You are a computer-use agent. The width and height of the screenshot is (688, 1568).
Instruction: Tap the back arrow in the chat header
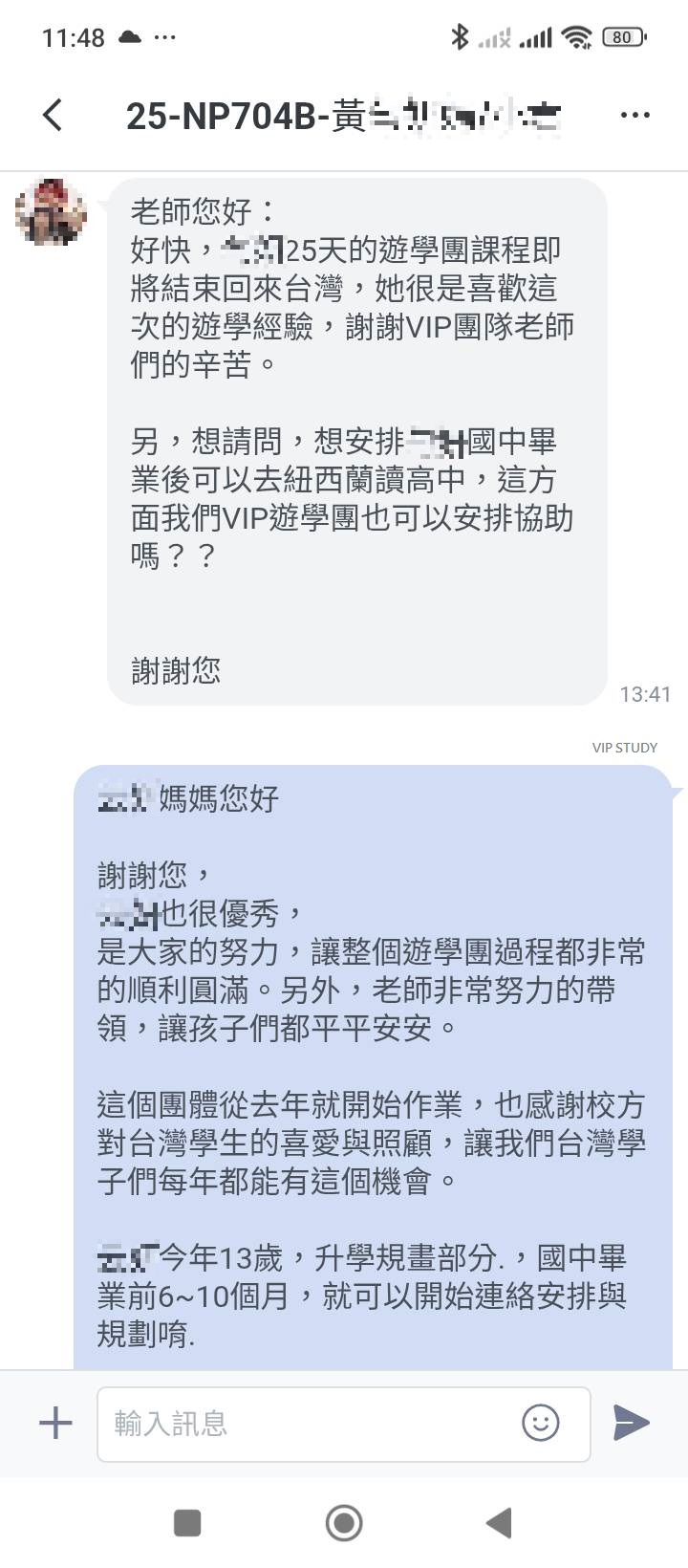pyautogui.click(x=52, y=114)
